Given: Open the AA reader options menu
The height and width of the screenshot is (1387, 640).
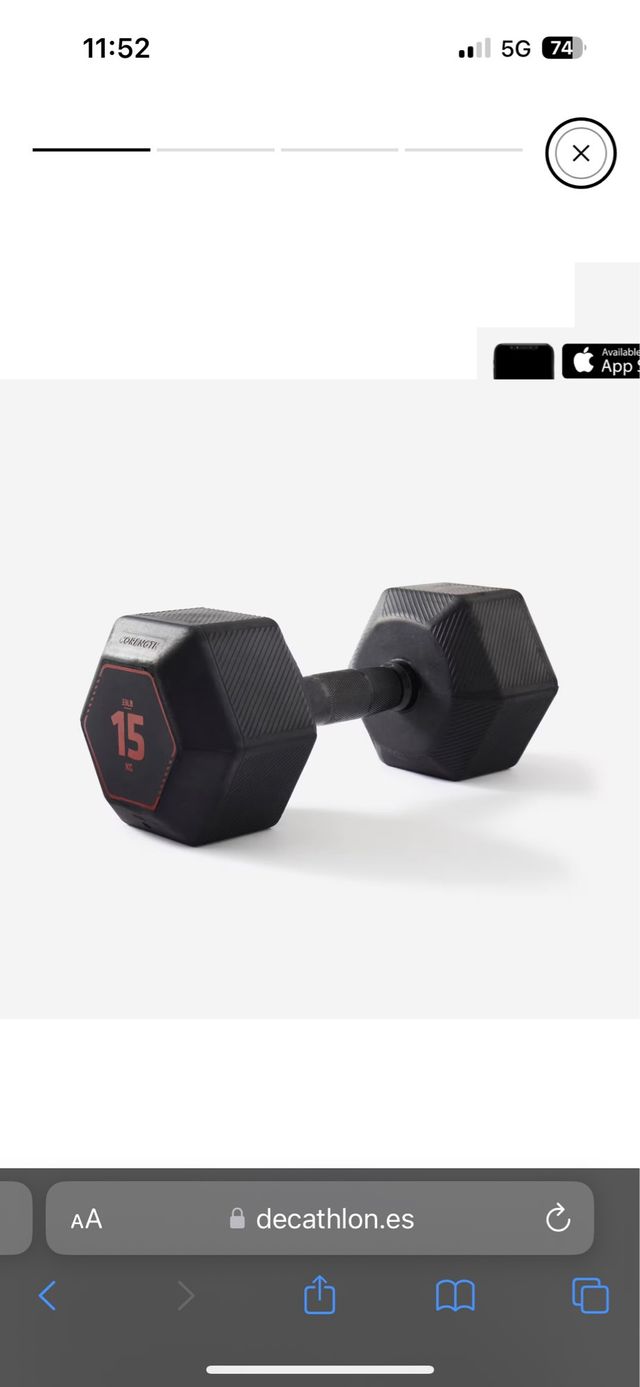Looking at the screenshot, I should [x=87, y=1219].
